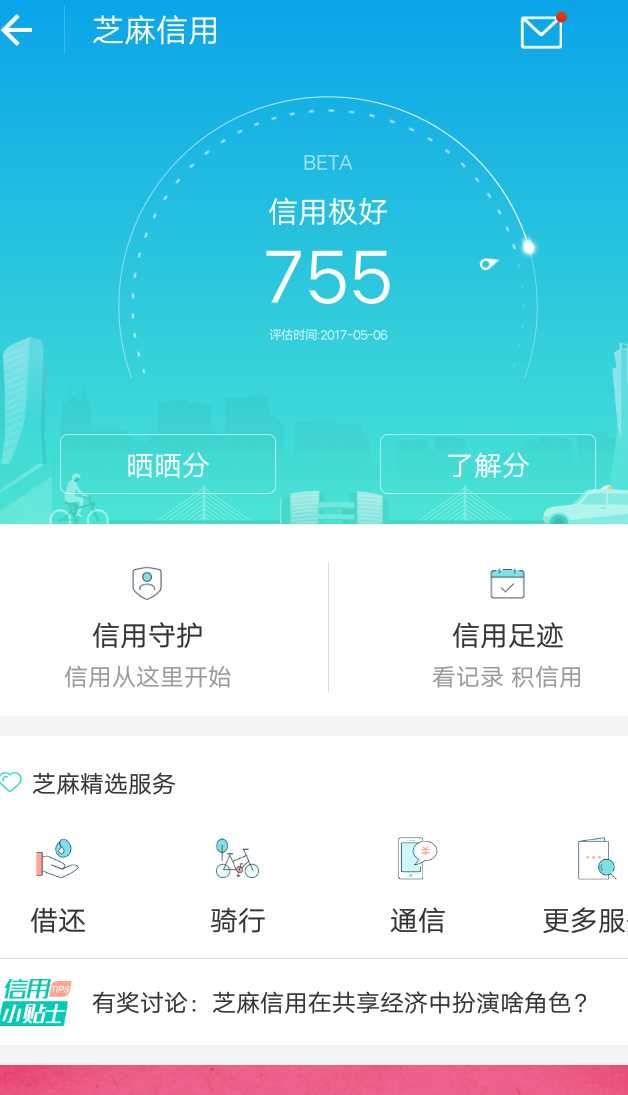The image size is (628, 1095).
Task: Open the 有奖讨论 credit tips article
Action: click(340, 1002)
